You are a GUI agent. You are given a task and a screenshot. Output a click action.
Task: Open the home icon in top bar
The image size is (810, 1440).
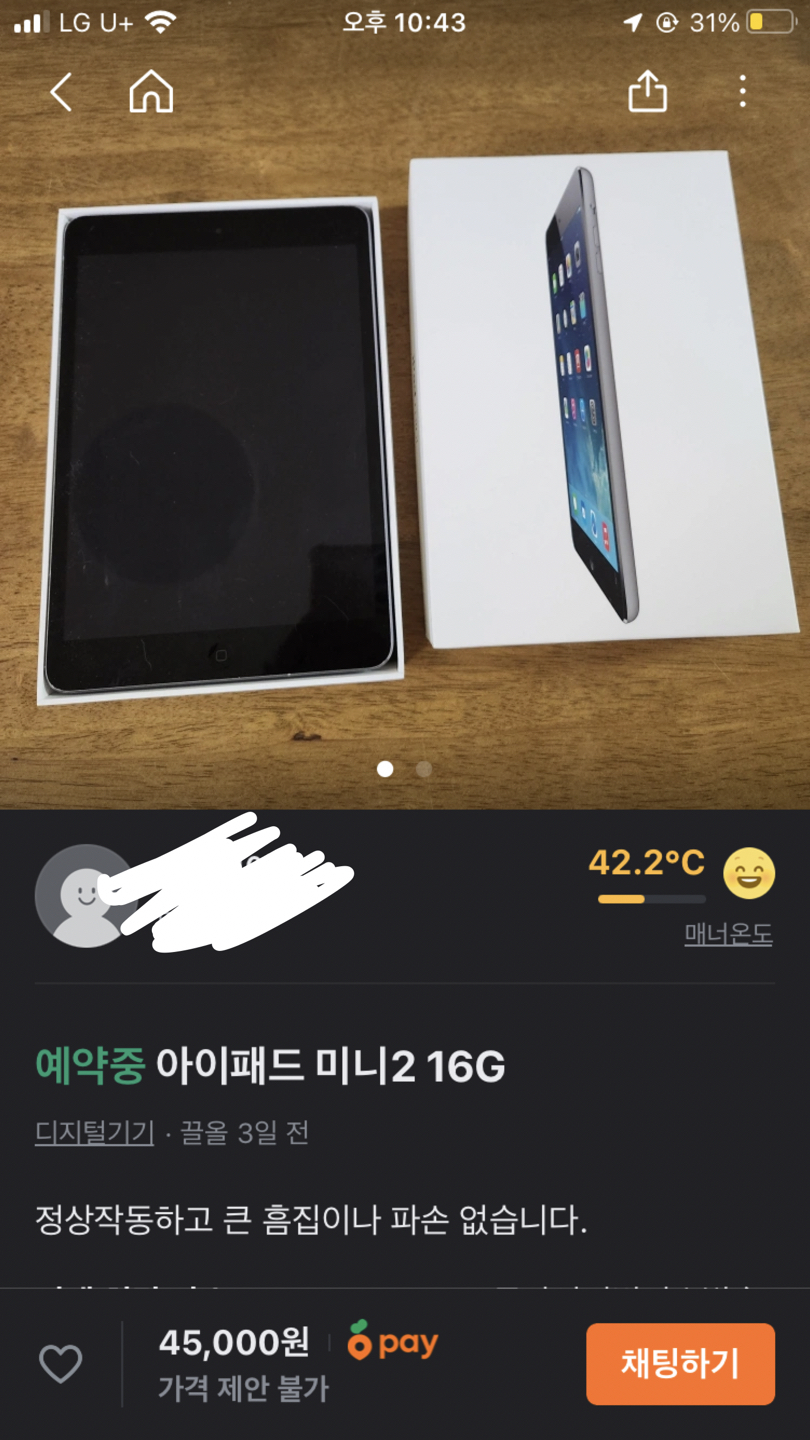click(x=151, y=92)
